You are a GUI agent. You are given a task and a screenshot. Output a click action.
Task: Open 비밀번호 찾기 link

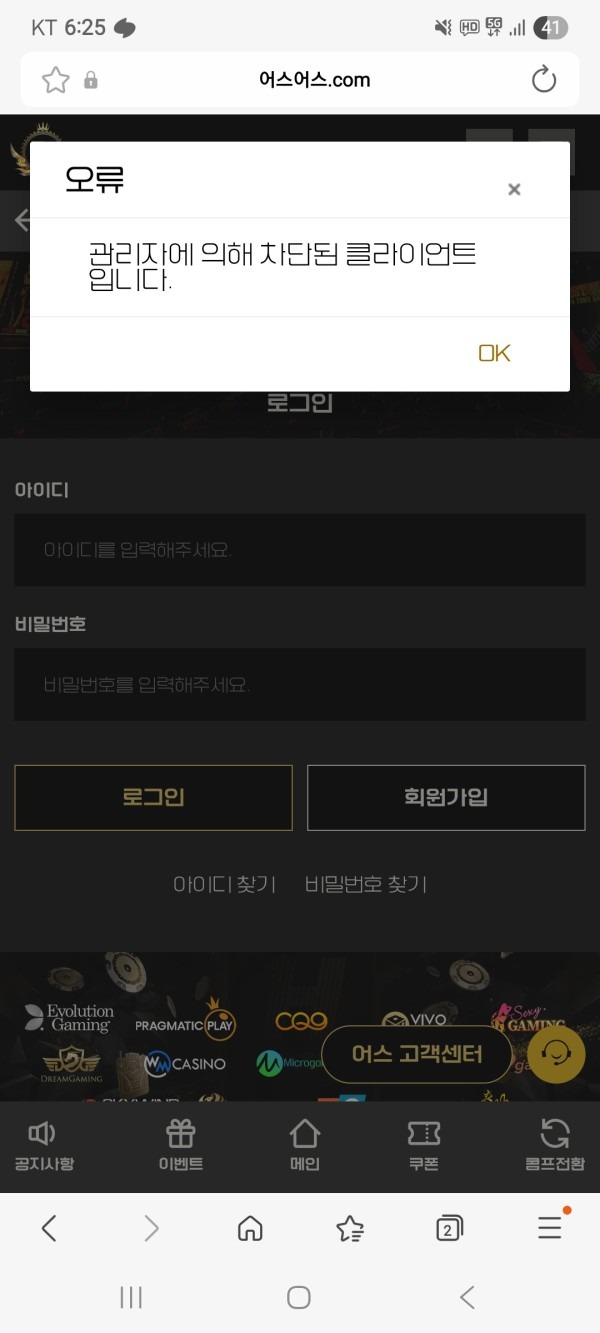(366, 884)
